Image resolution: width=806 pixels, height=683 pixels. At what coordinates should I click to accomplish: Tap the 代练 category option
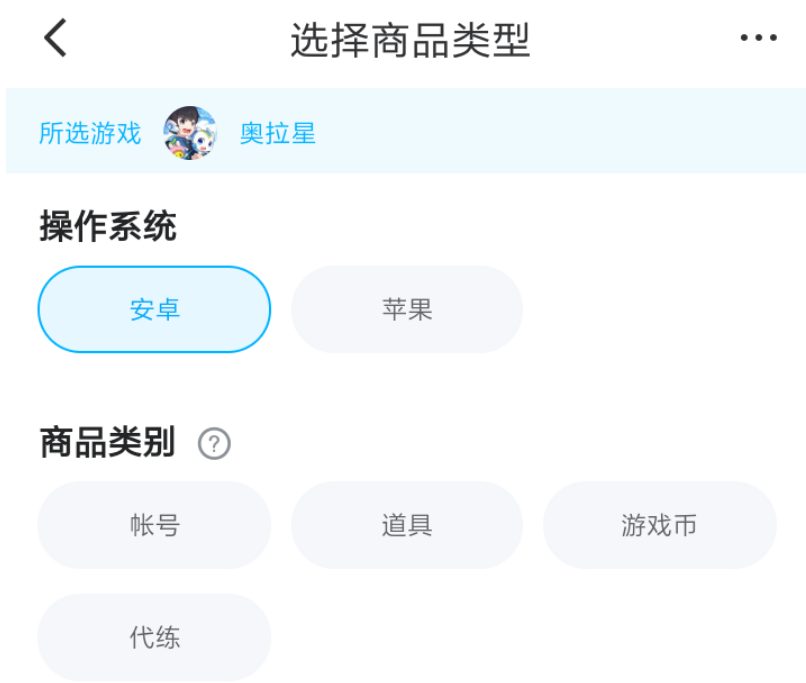154,638
